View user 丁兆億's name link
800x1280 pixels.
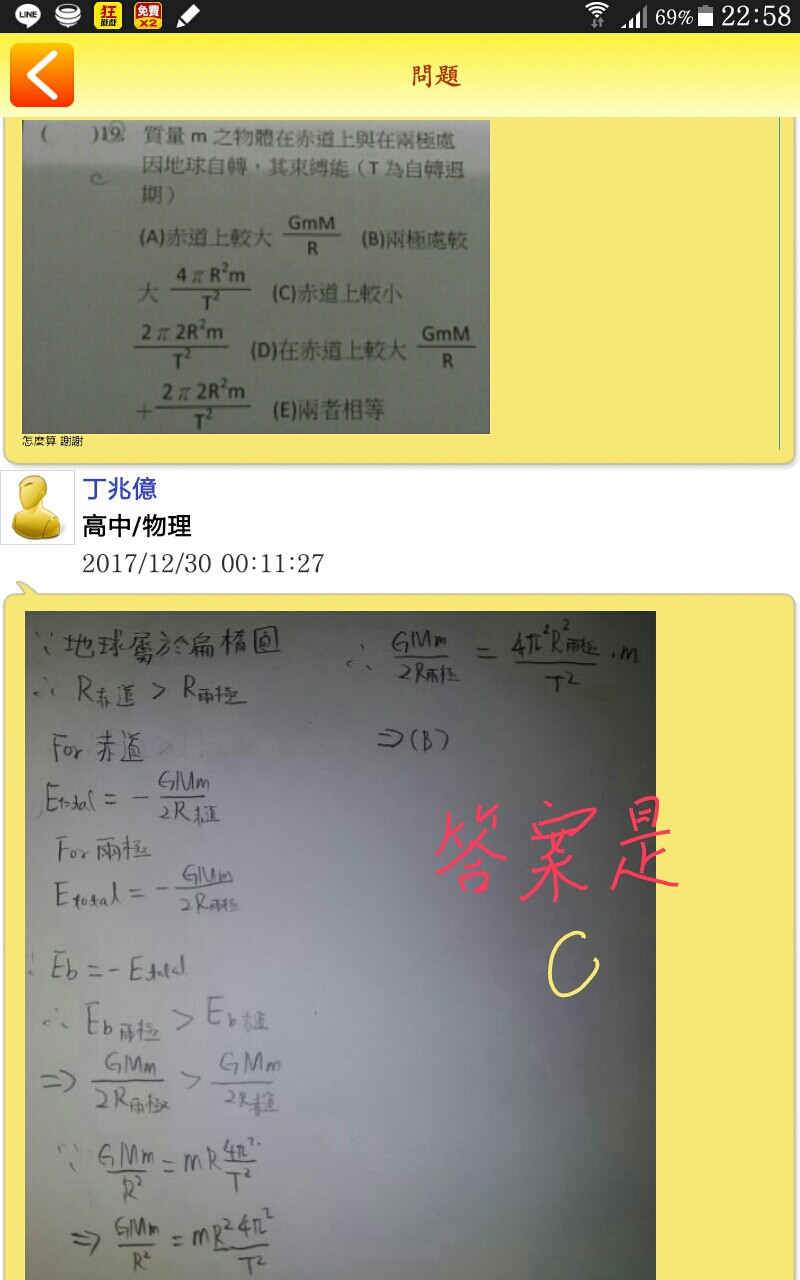pyautogui.click(x=119, y=489)
